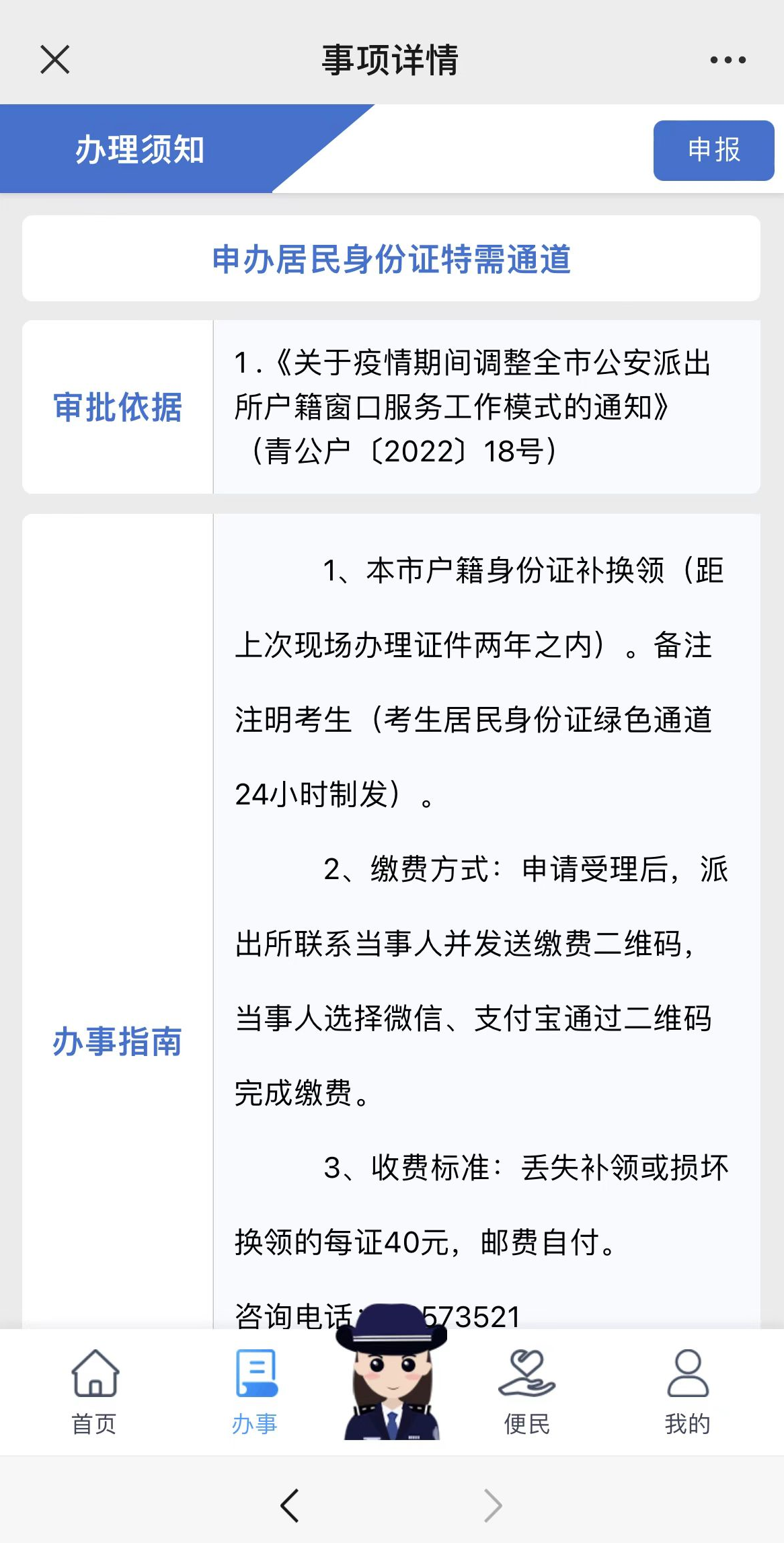Image resolution: width=784 pixels, height=1543 pixels.
Task: Open the 便民 tab
Action: click(527, 1391)
